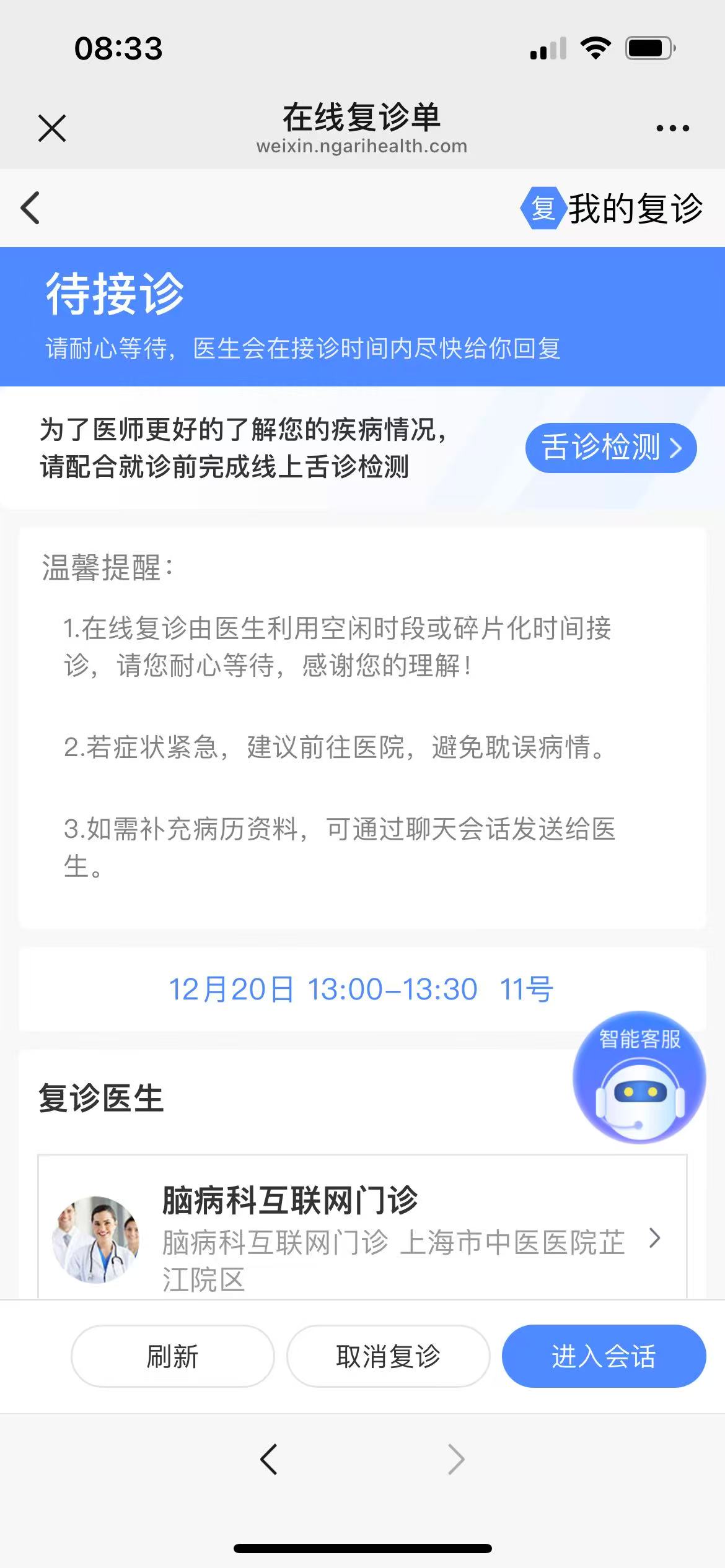Open 我的复诊
The width and height of the screenshot is (725, 1568).
click(x=612, y=208)
